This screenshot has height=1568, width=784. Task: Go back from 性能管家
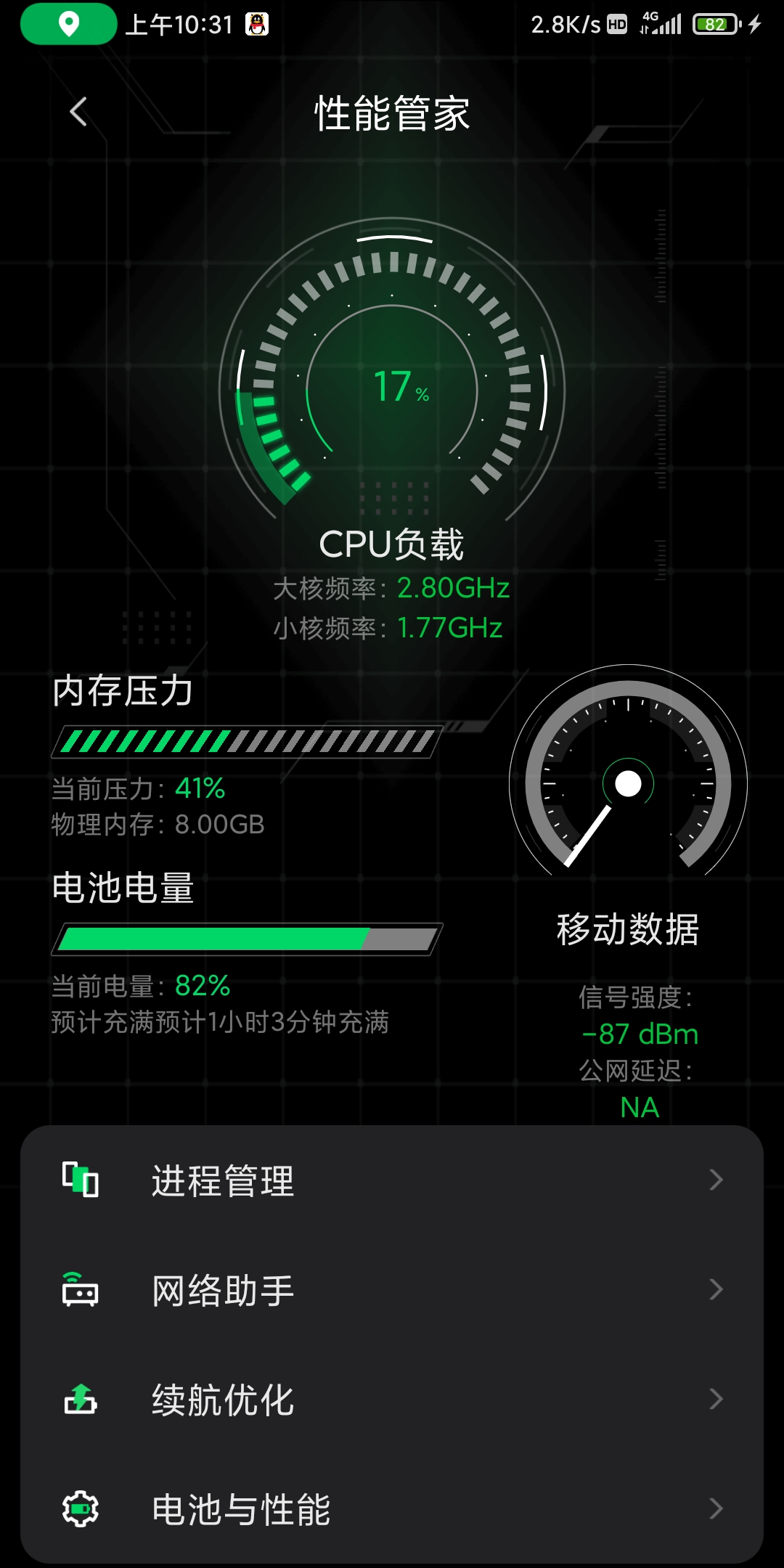(x=78, y=112)
